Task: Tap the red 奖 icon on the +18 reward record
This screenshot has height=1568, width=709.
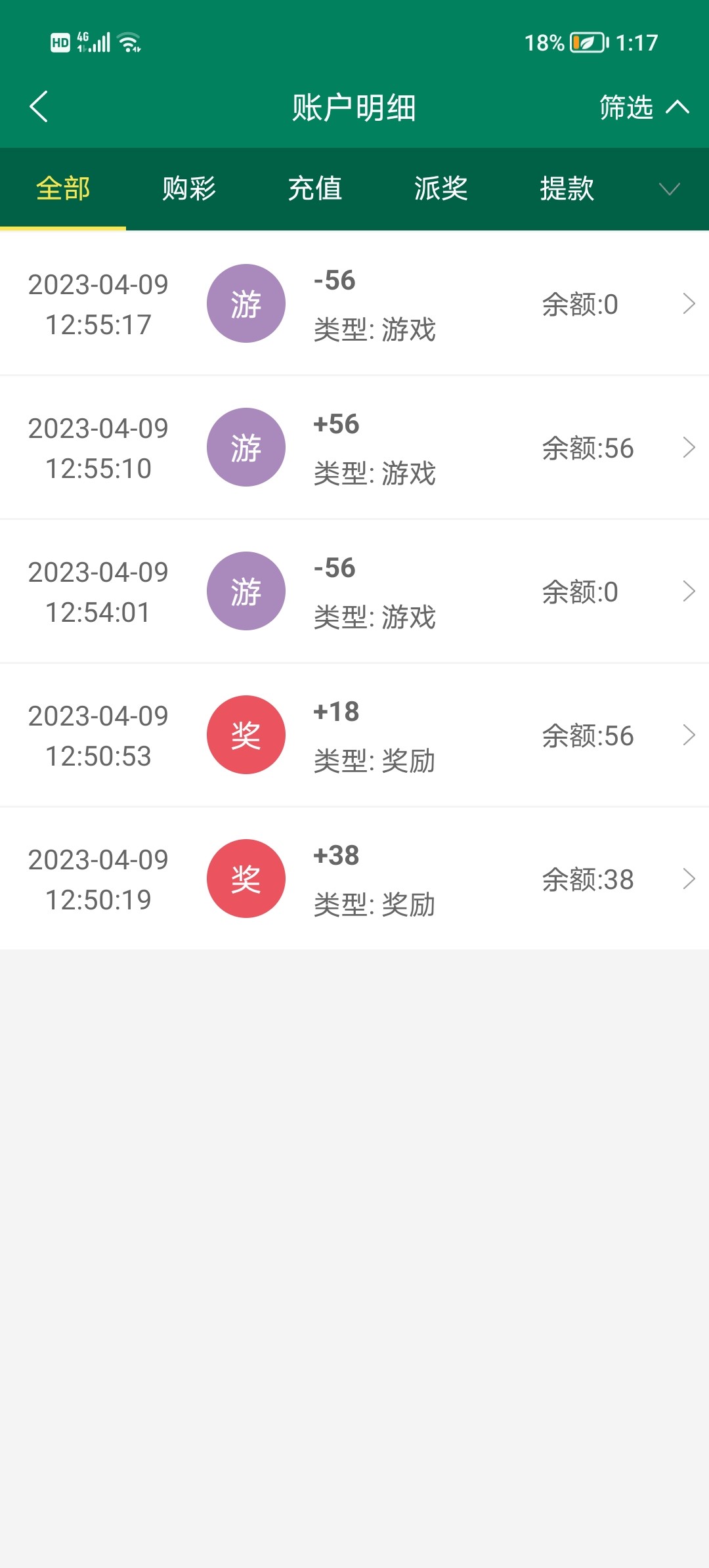Action: pos(246,735)
